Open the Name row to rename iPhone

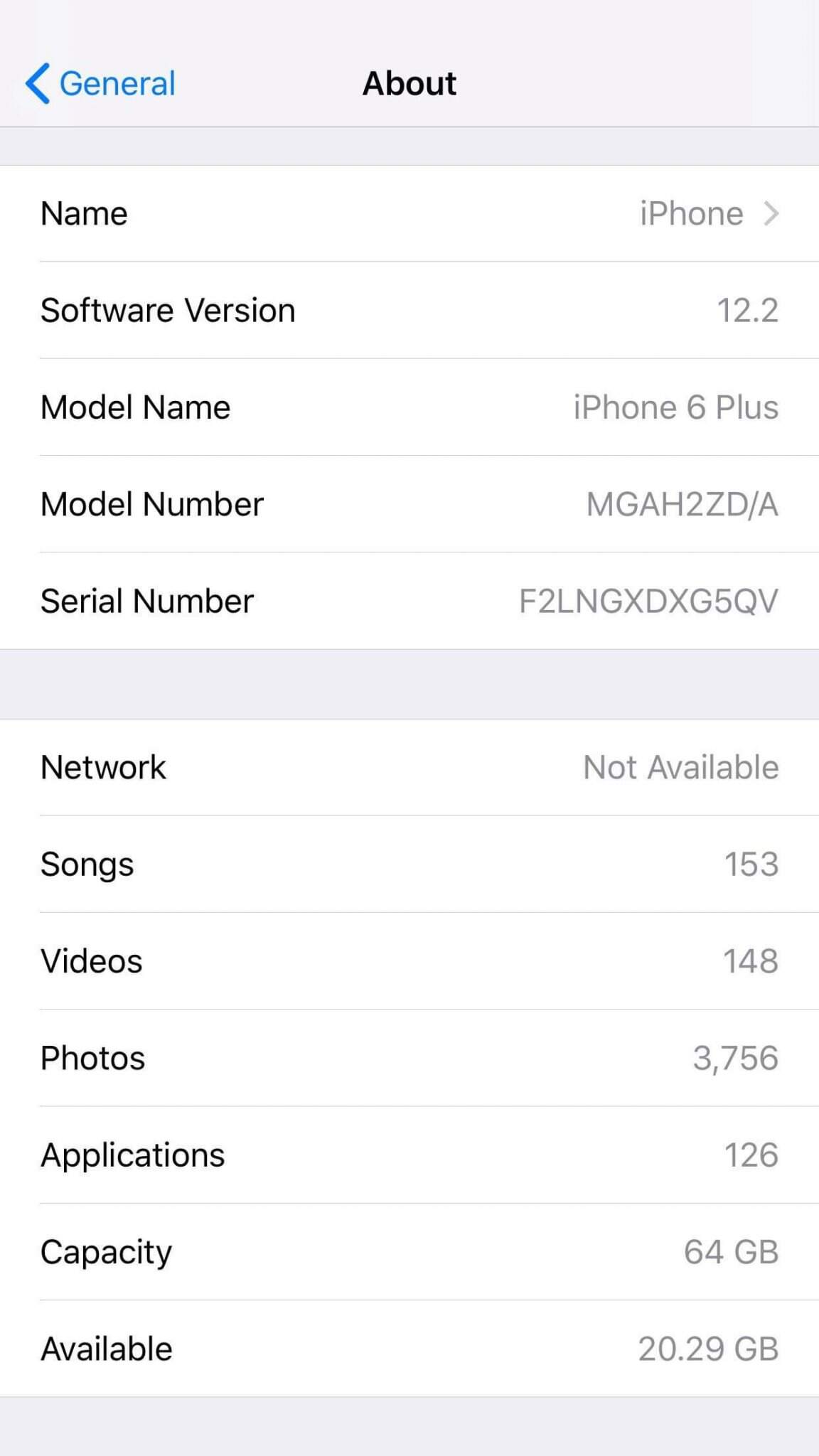(409, 213)
